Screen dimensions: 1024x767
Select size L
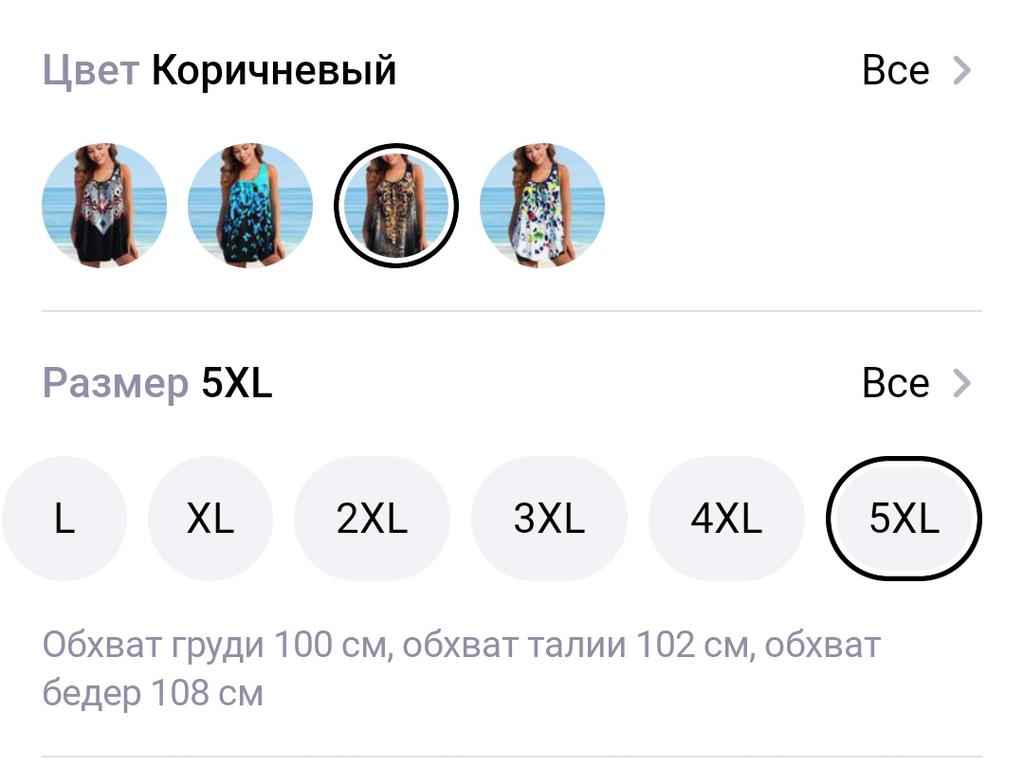(65, 519)
